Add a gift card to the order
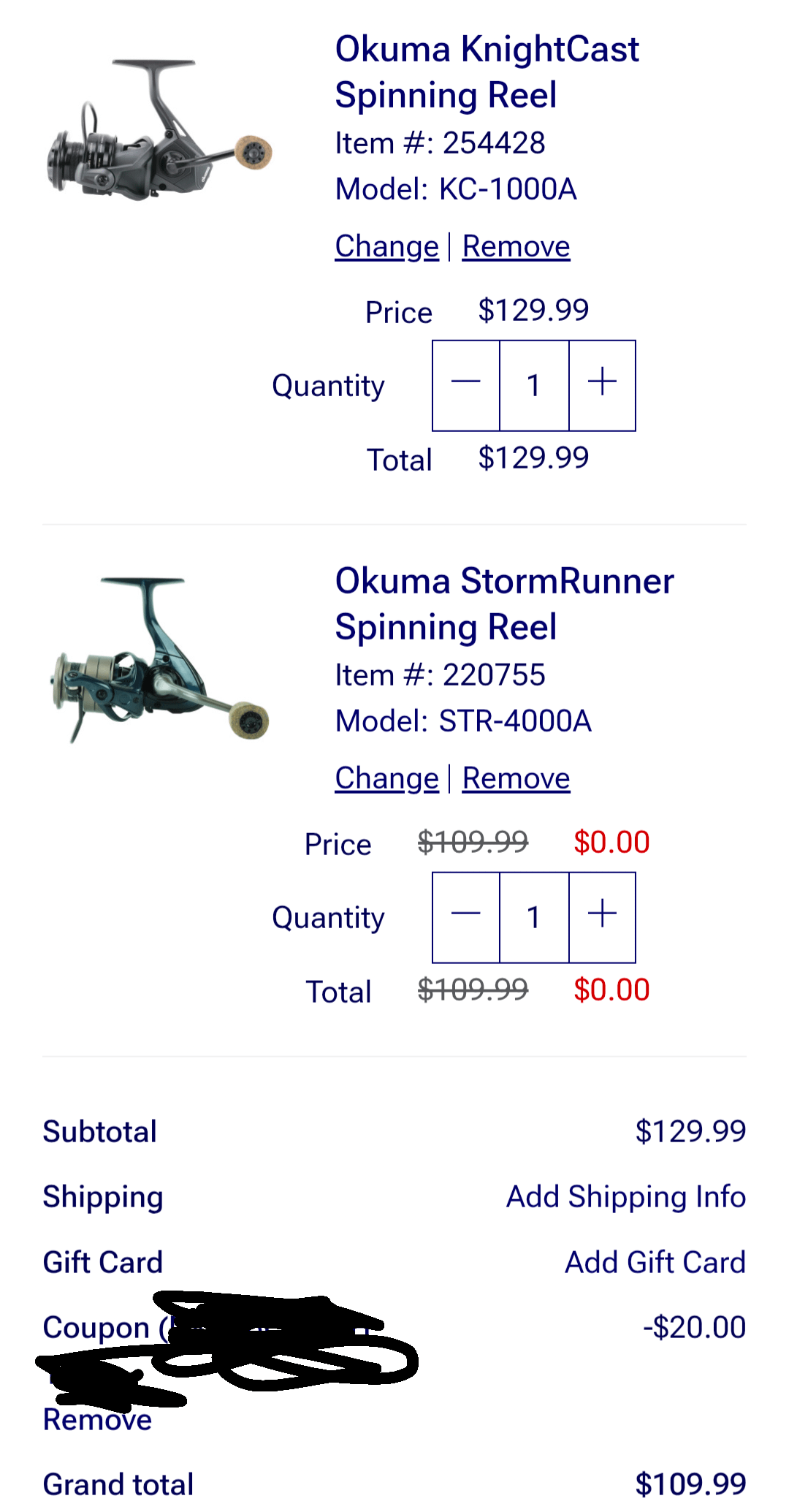This screenshot has width=789, height=1512. (x=655, y=1262)
